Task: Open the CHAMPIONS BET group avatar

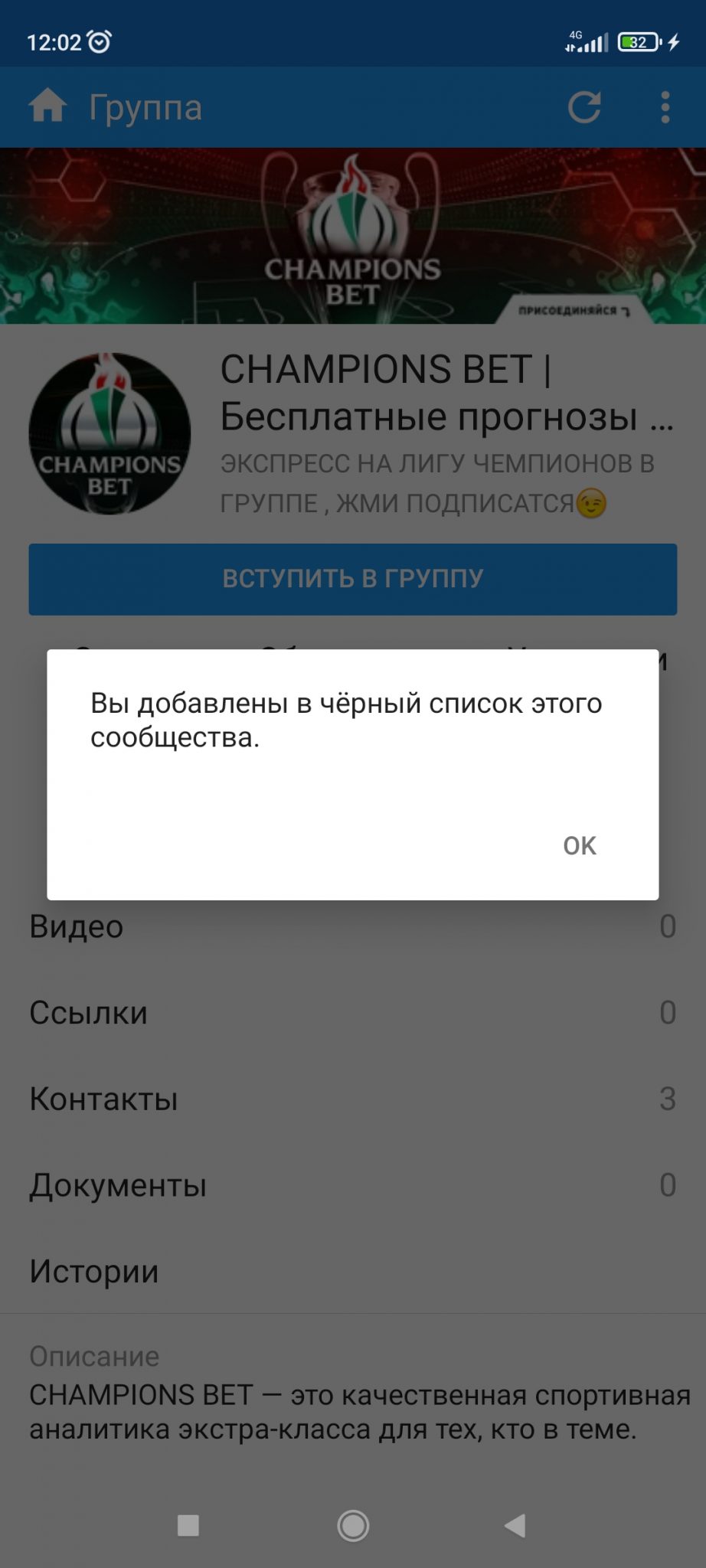Action: tap(110, 433)
